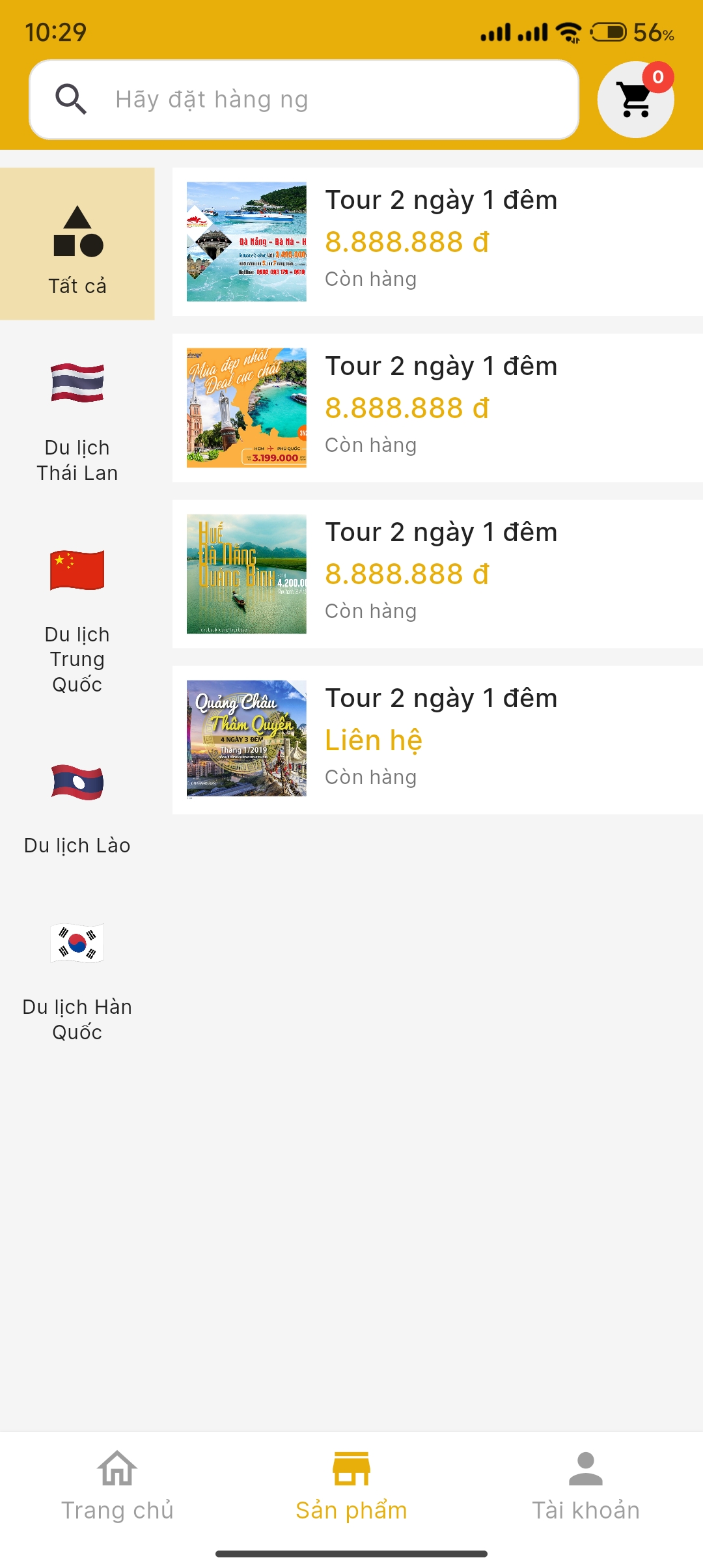Choose the Du lịch Lào category

pyautogui.click(x=77, y=807)
